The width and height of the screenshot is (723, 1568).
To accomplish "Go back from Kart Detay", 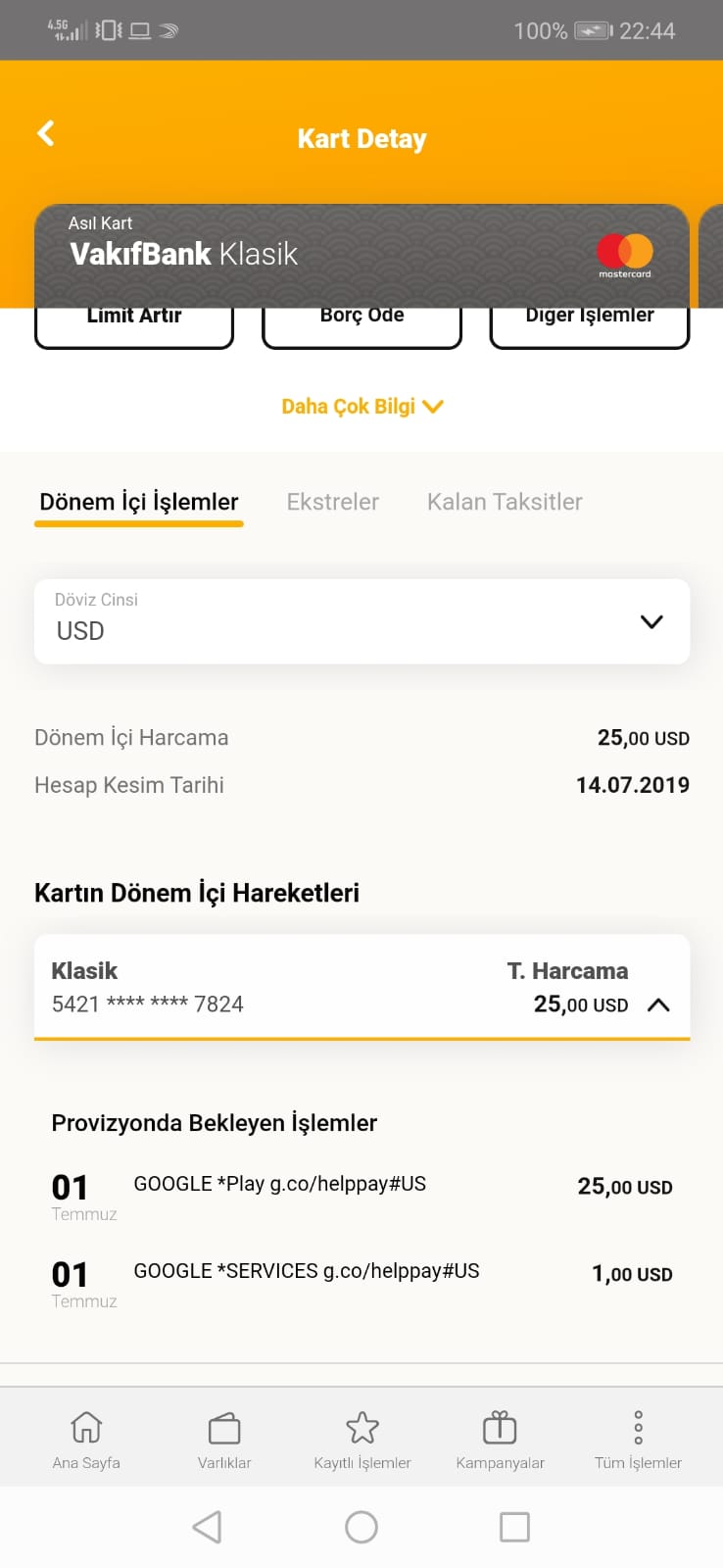I will (46, 133).
